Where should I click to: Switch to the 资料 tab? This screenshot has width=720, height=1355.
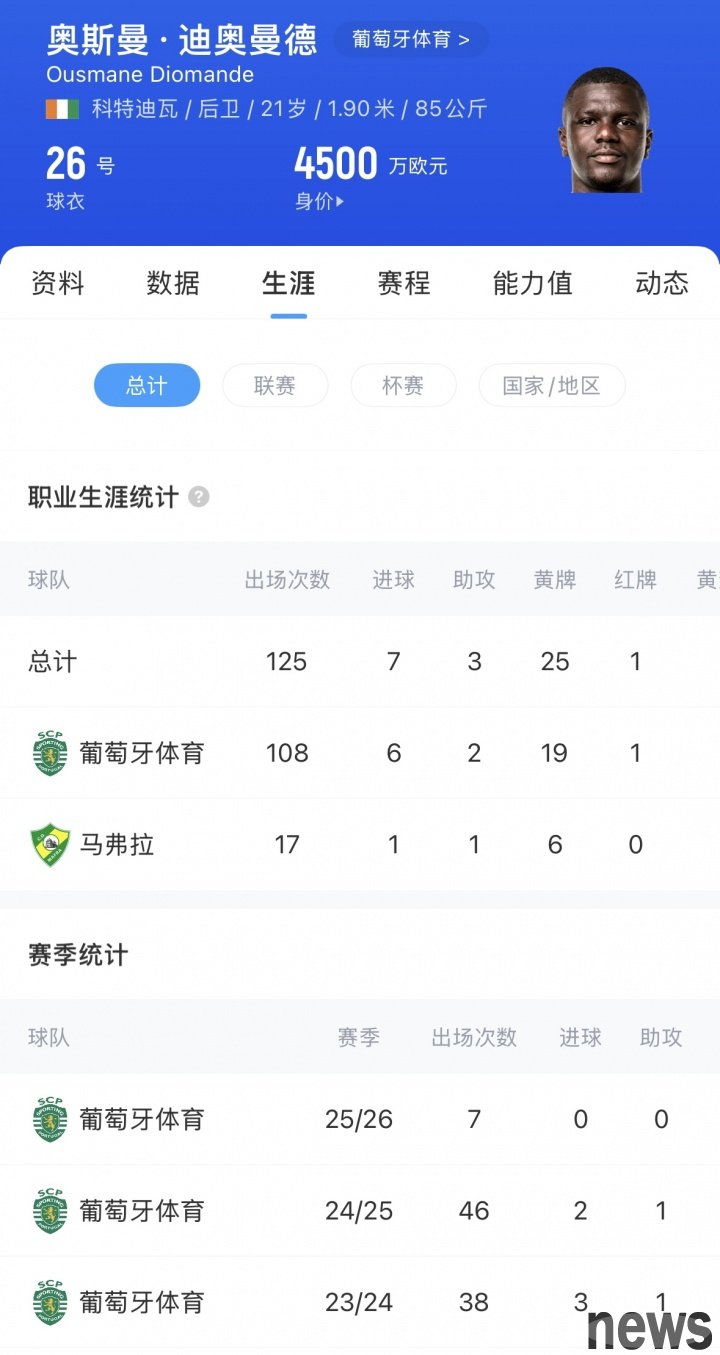(x=58, y=283)
